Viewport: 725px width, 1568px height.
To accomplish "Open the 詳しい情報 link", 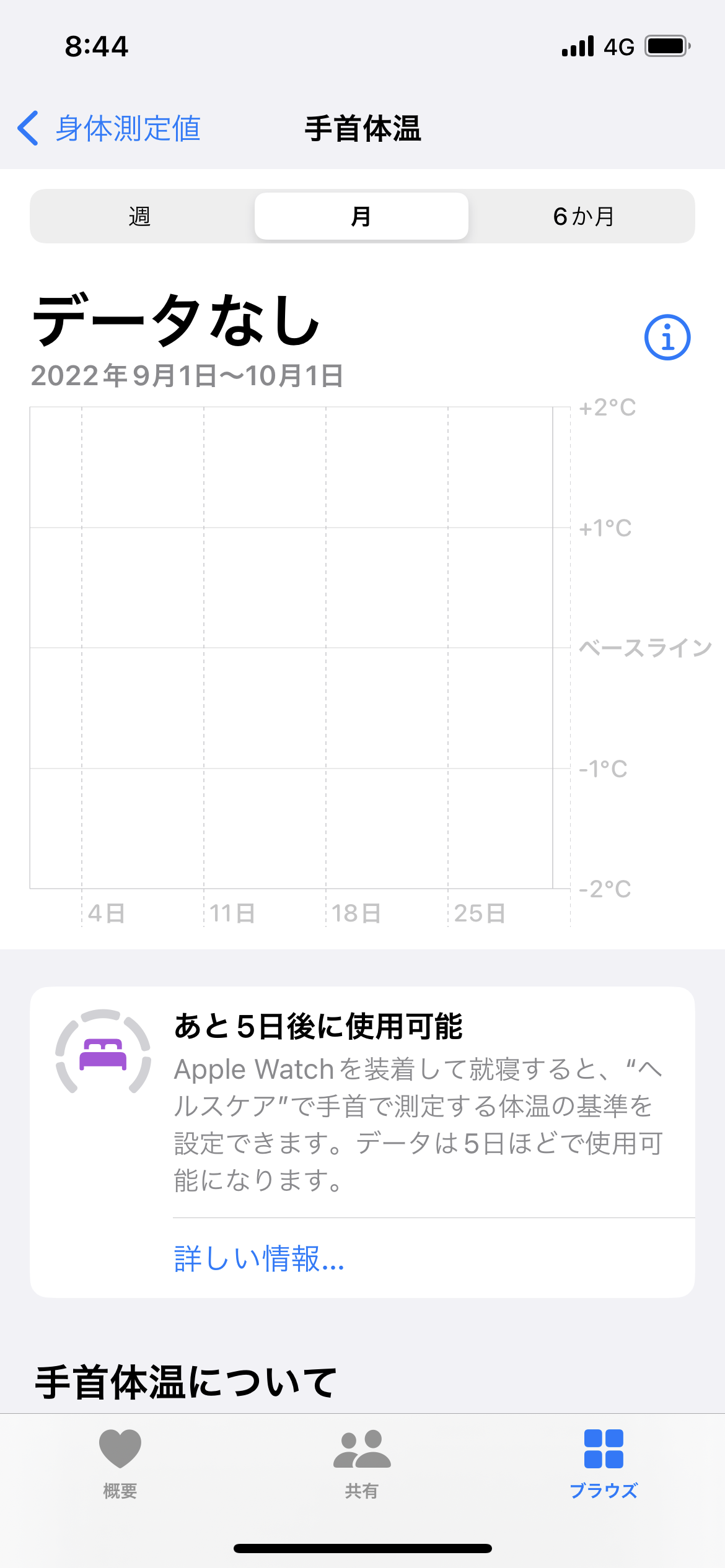I will pyautogui.click(x=259, y=1258).
